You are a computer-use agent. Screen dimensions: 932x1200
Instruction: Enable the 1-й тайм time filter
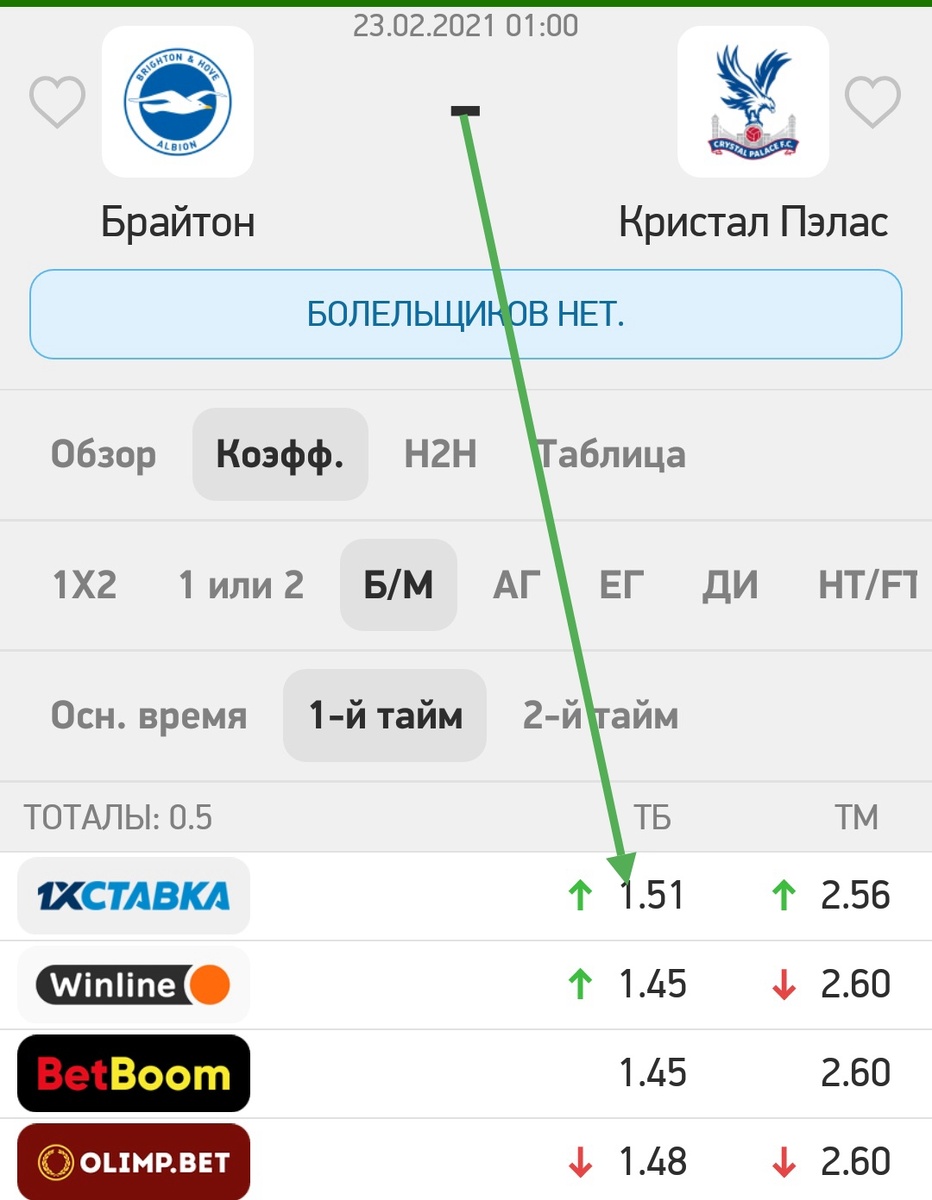point(384,715)
